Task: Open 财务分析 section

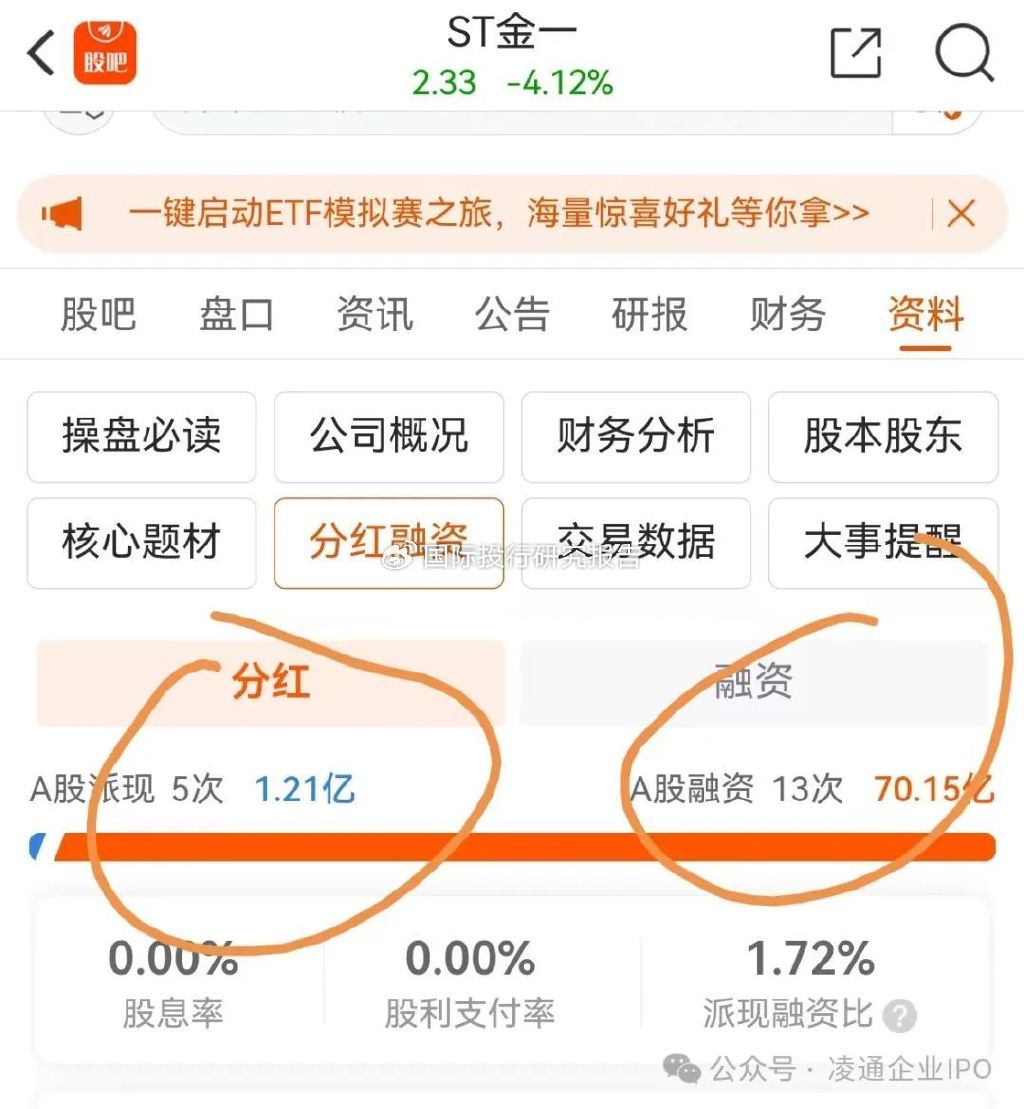Action: point(635,437)
